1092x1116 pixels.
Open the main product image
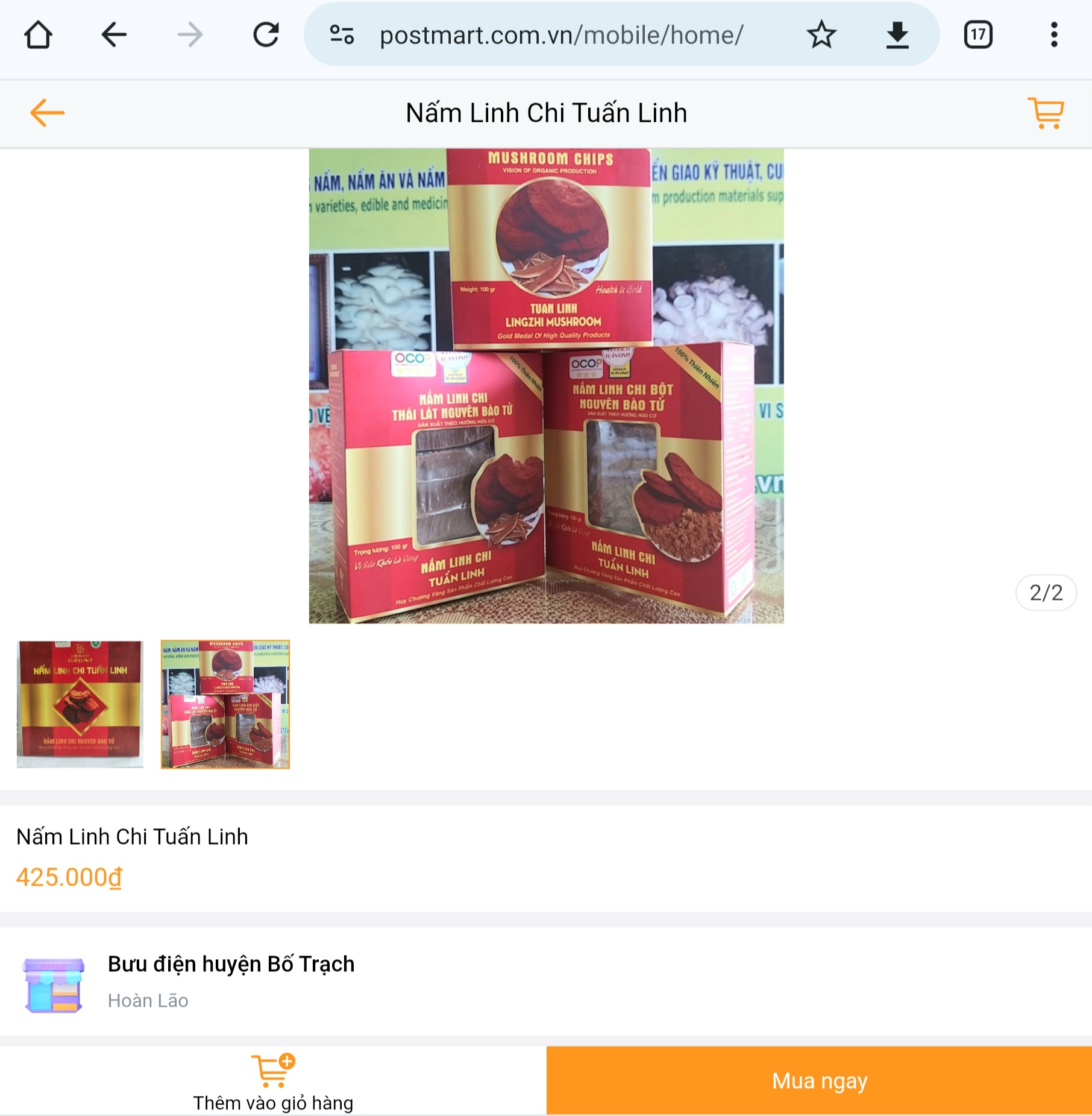click(x=546, y=386)
